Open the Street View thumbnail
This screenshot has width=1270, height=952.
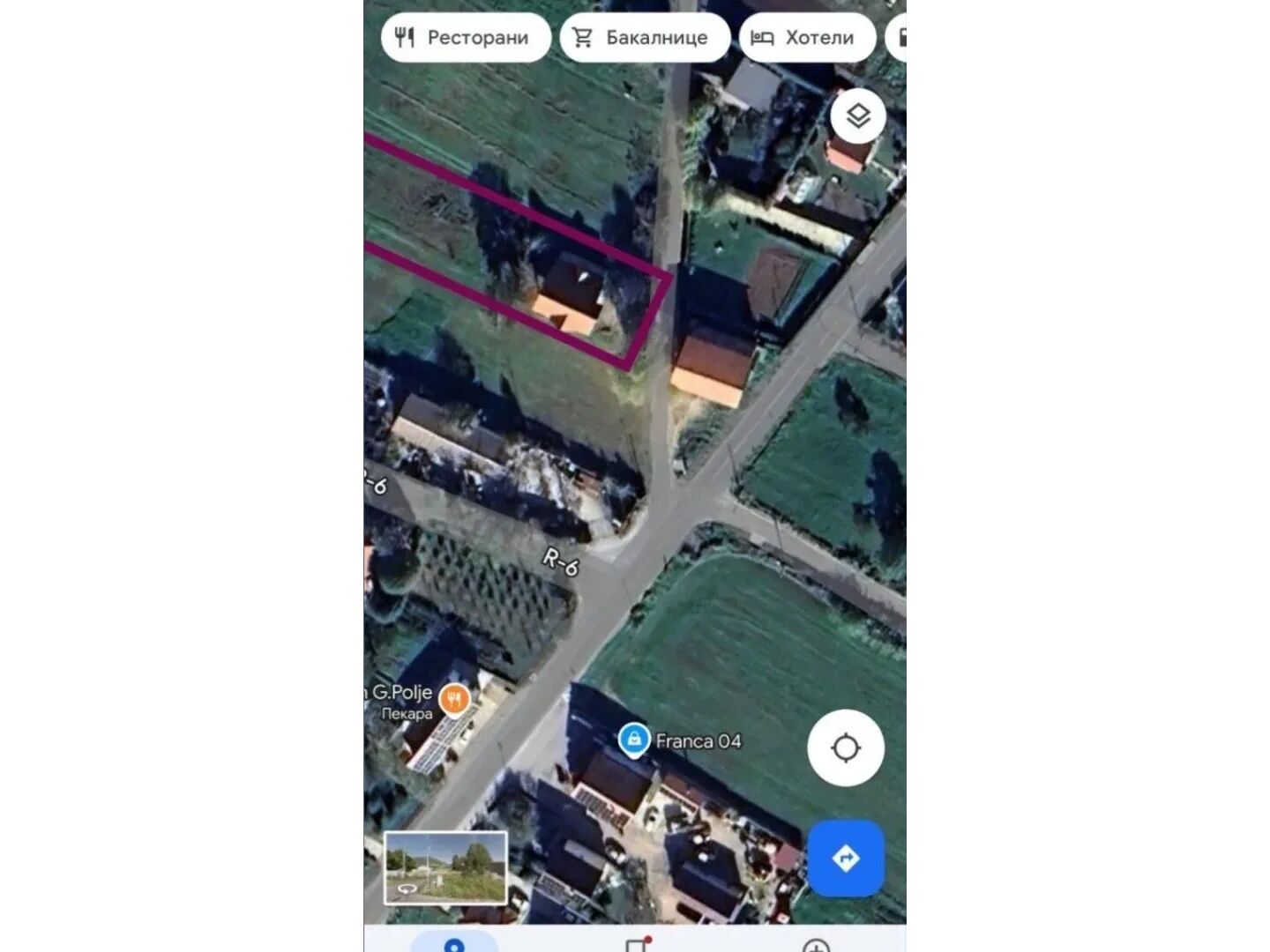tap(445, 867)
